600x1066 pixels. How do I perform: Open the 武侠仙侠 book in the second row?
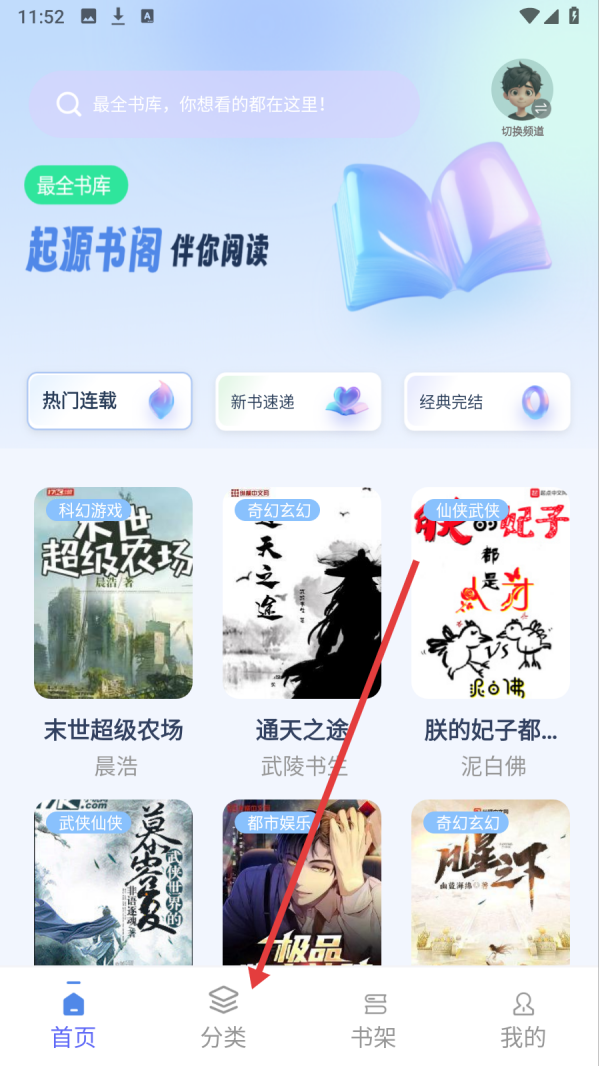point(113,882)
